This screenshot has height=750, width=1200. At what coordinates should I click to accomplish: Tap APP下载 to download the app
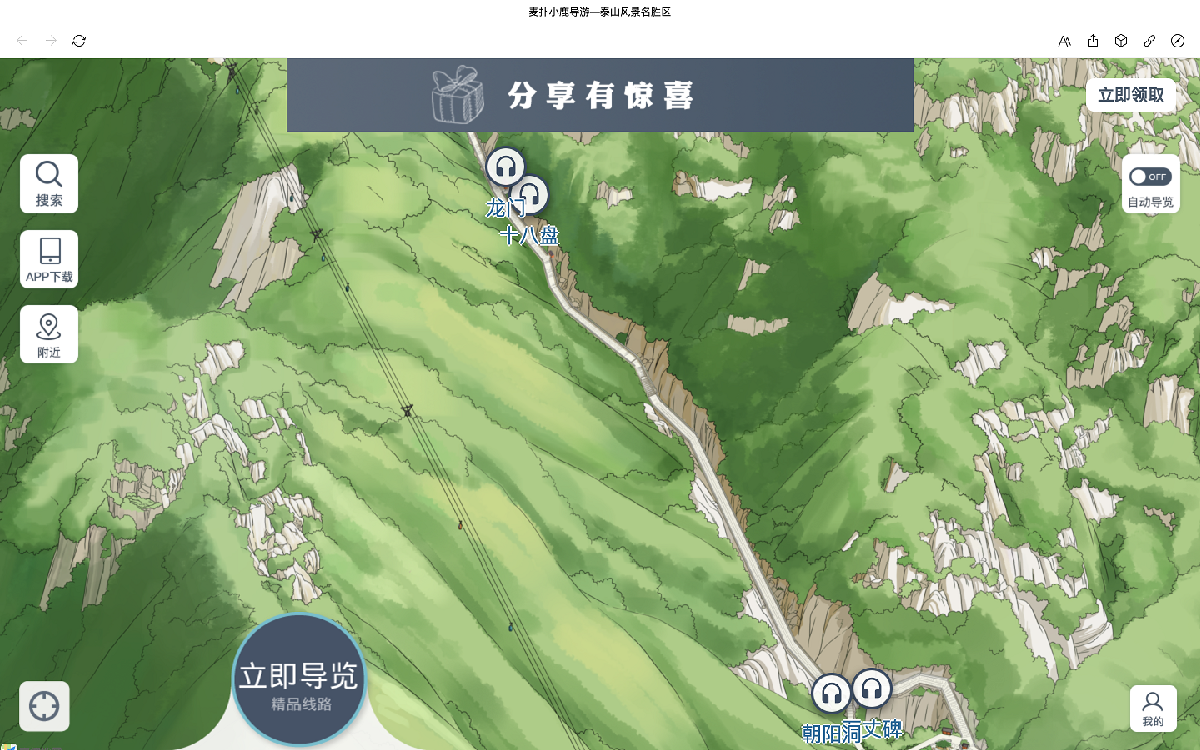(49, 260)
